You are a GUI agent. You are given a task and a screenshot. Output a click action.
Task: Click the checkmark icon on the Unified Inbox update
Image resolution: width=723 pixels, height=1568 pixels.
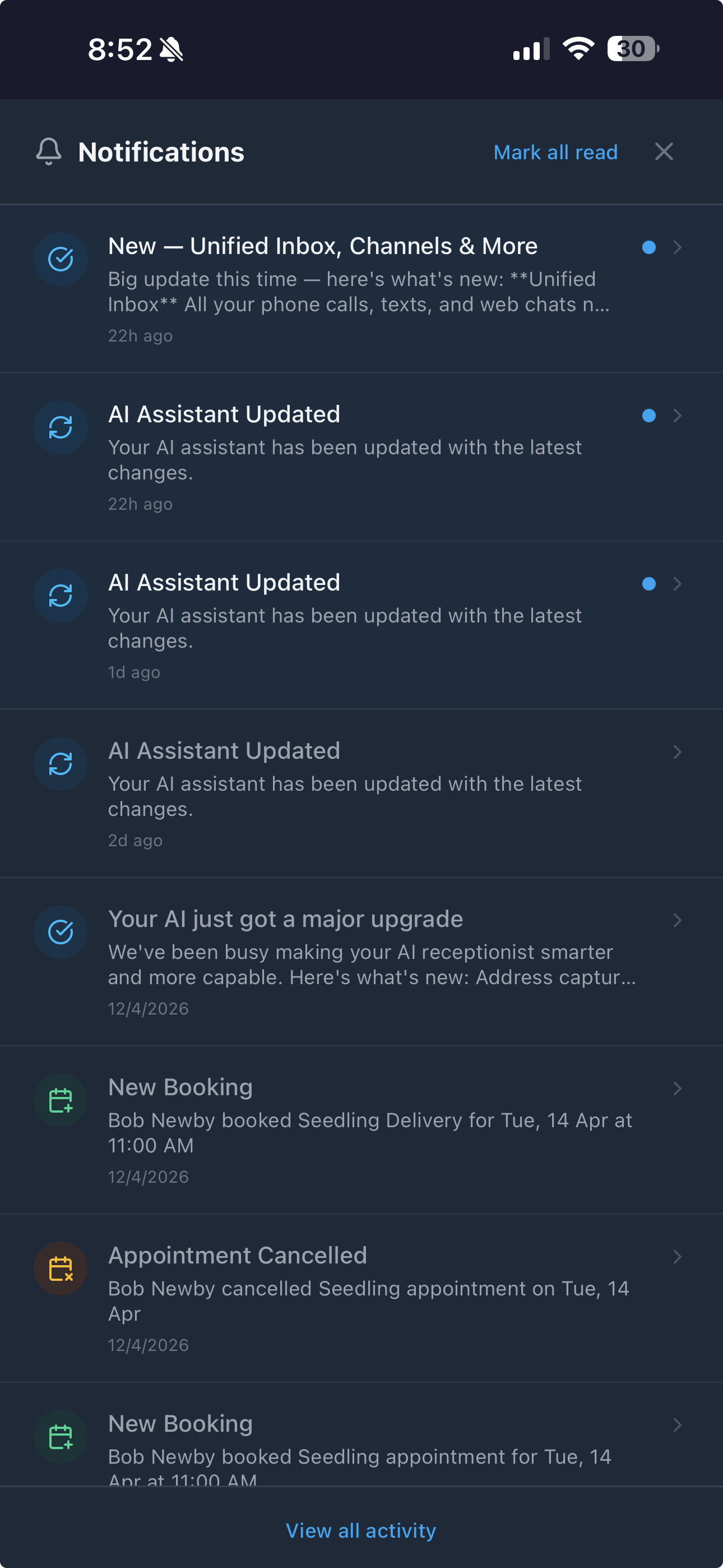(61, 259)
